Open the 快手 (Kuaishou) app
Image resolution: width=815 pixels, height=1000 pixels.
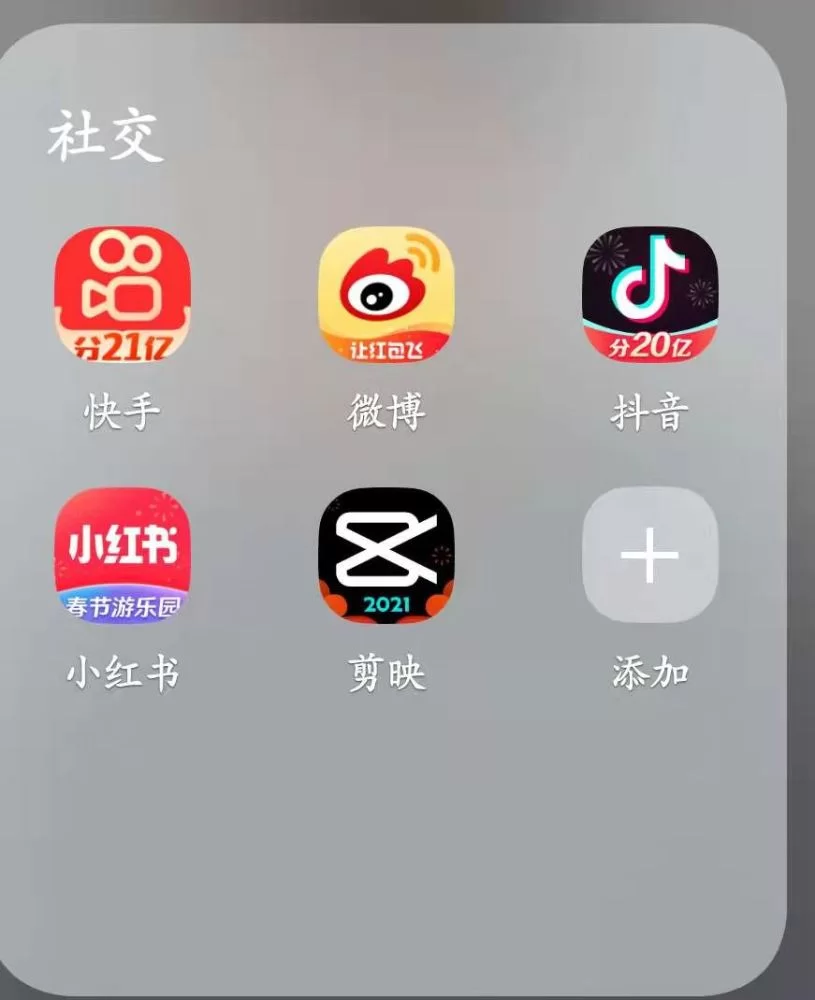point(122,294)
